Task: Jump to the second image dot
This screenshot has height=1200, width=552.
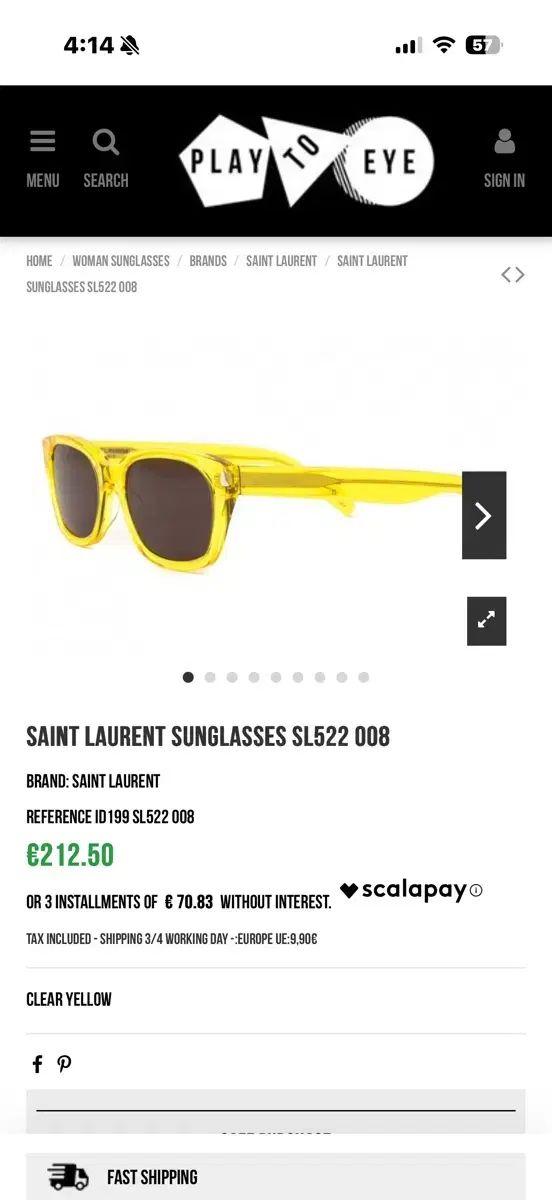Action: tap(210, 677)
